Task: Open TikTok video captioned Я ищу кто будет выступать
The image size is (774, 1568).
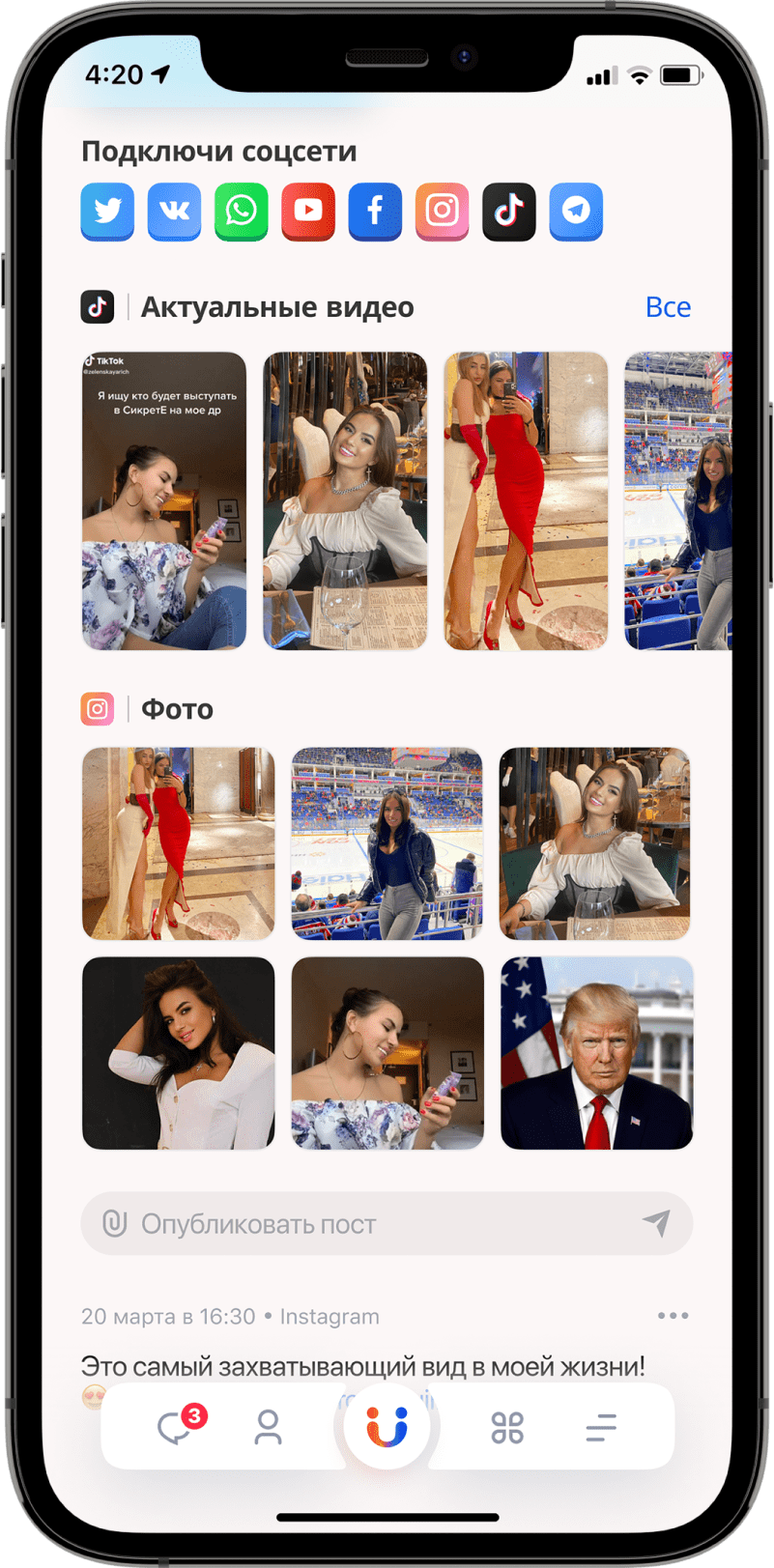Action: 164,500
